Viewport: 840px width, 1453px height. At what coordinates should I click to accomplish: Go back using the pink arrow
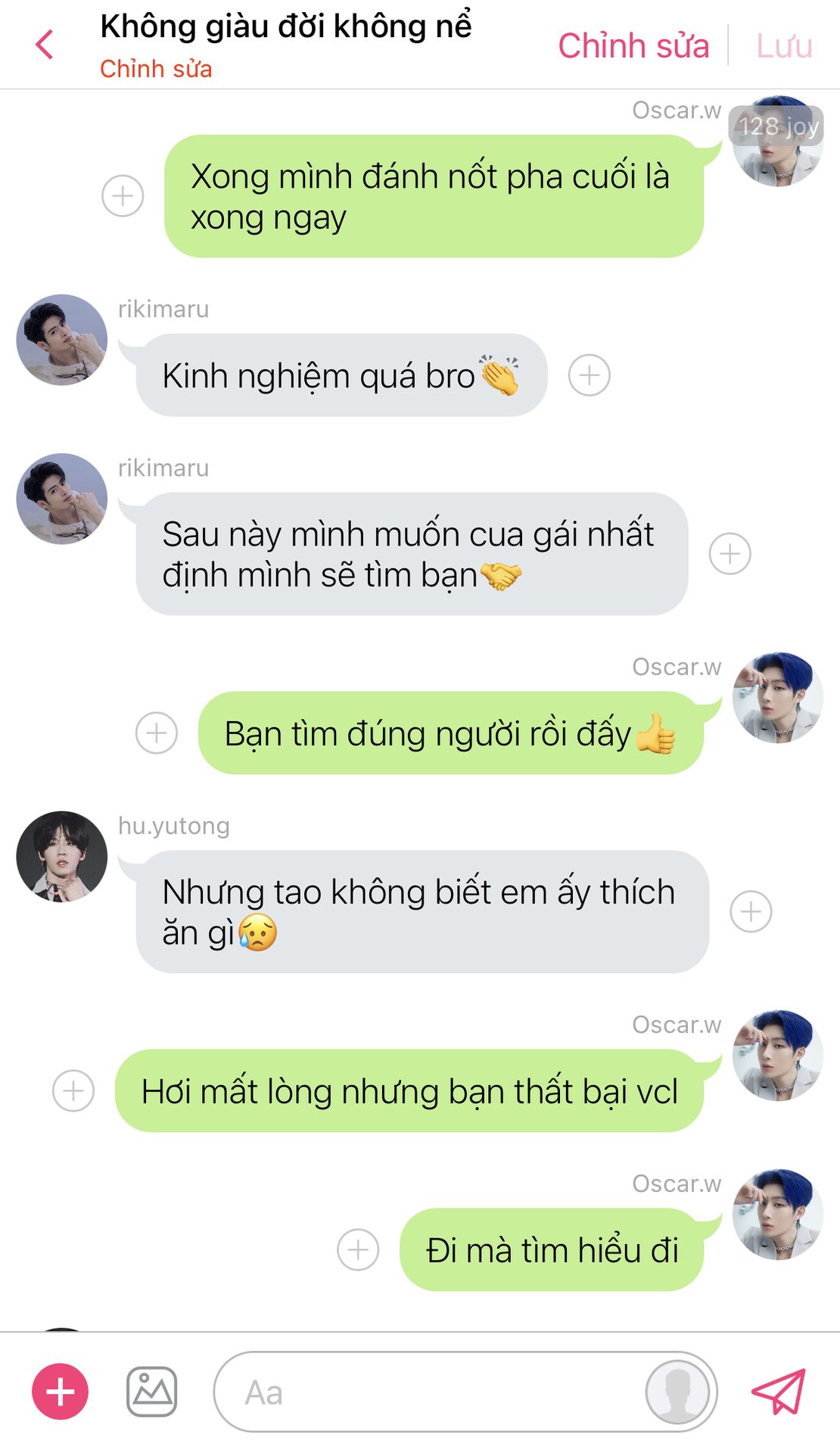45,45
